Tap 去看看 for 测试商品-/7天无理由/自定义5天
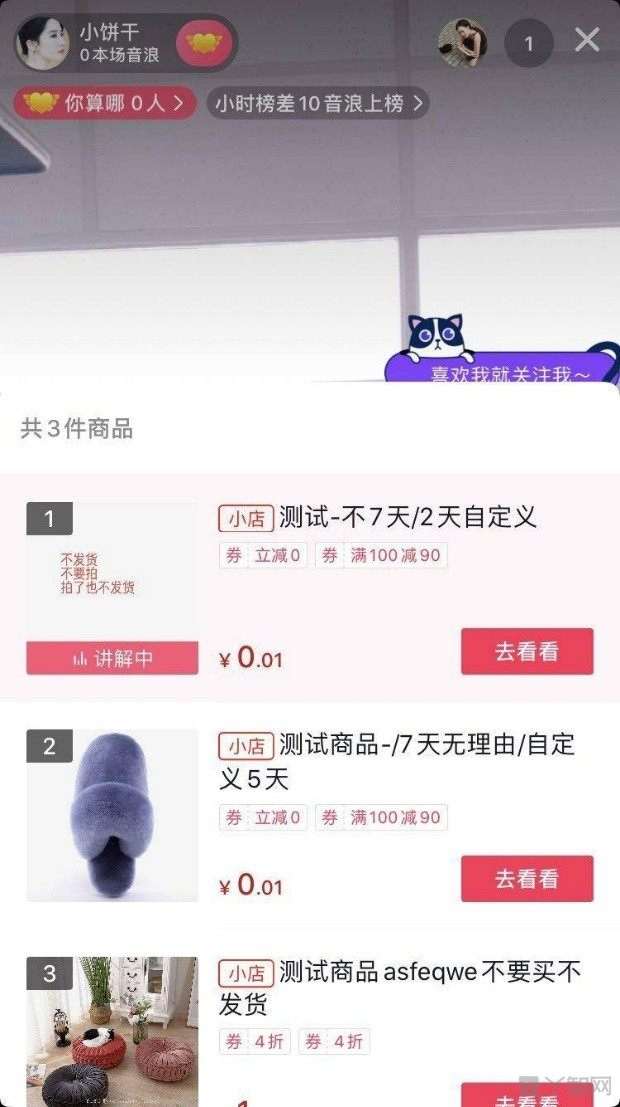 coord(526,878)
